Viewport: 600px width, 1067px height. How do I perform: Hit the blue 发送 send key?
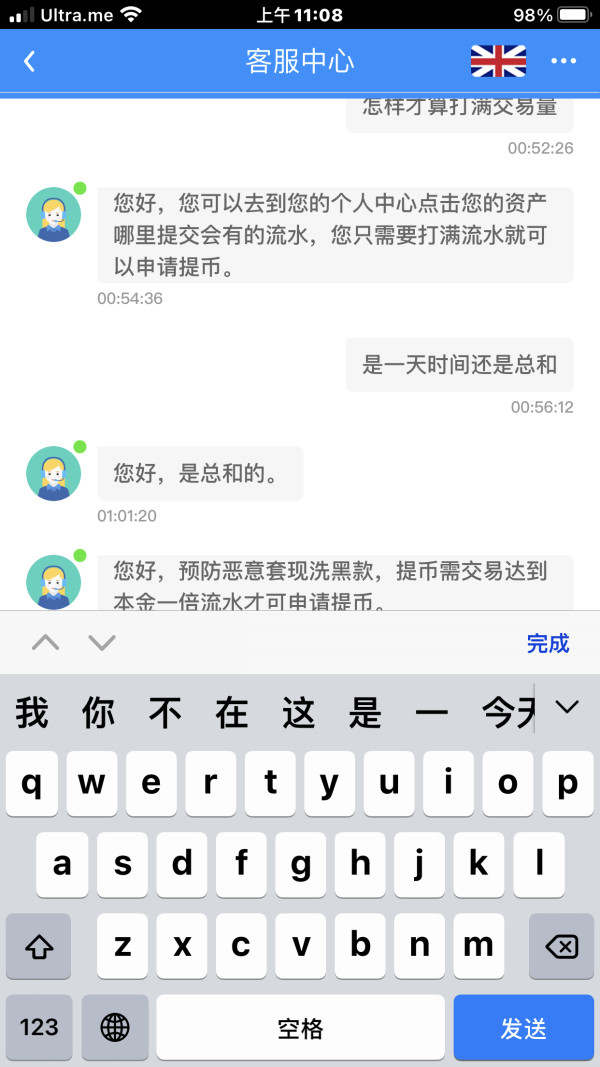(x=523, y=1028)
